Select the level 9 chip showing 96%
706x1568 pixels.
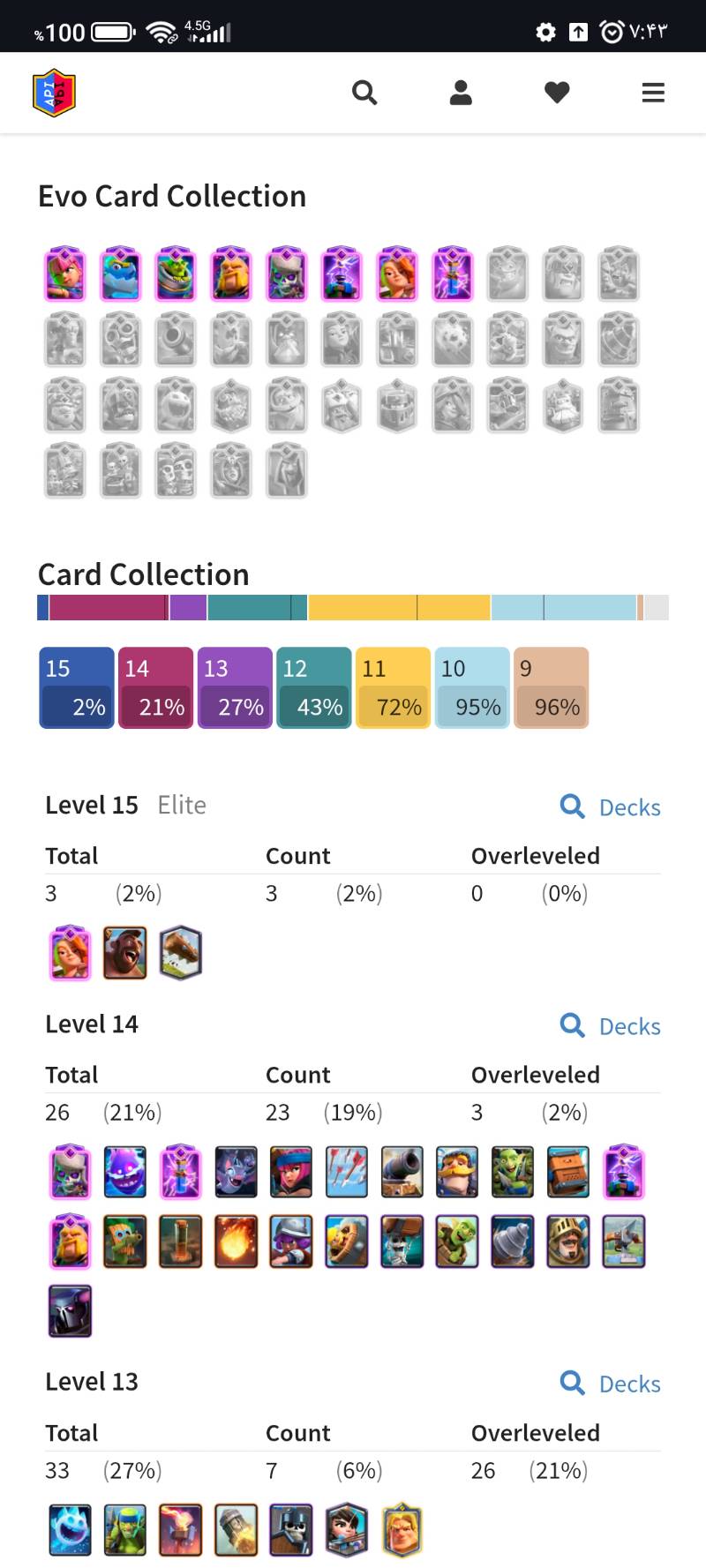552,687
